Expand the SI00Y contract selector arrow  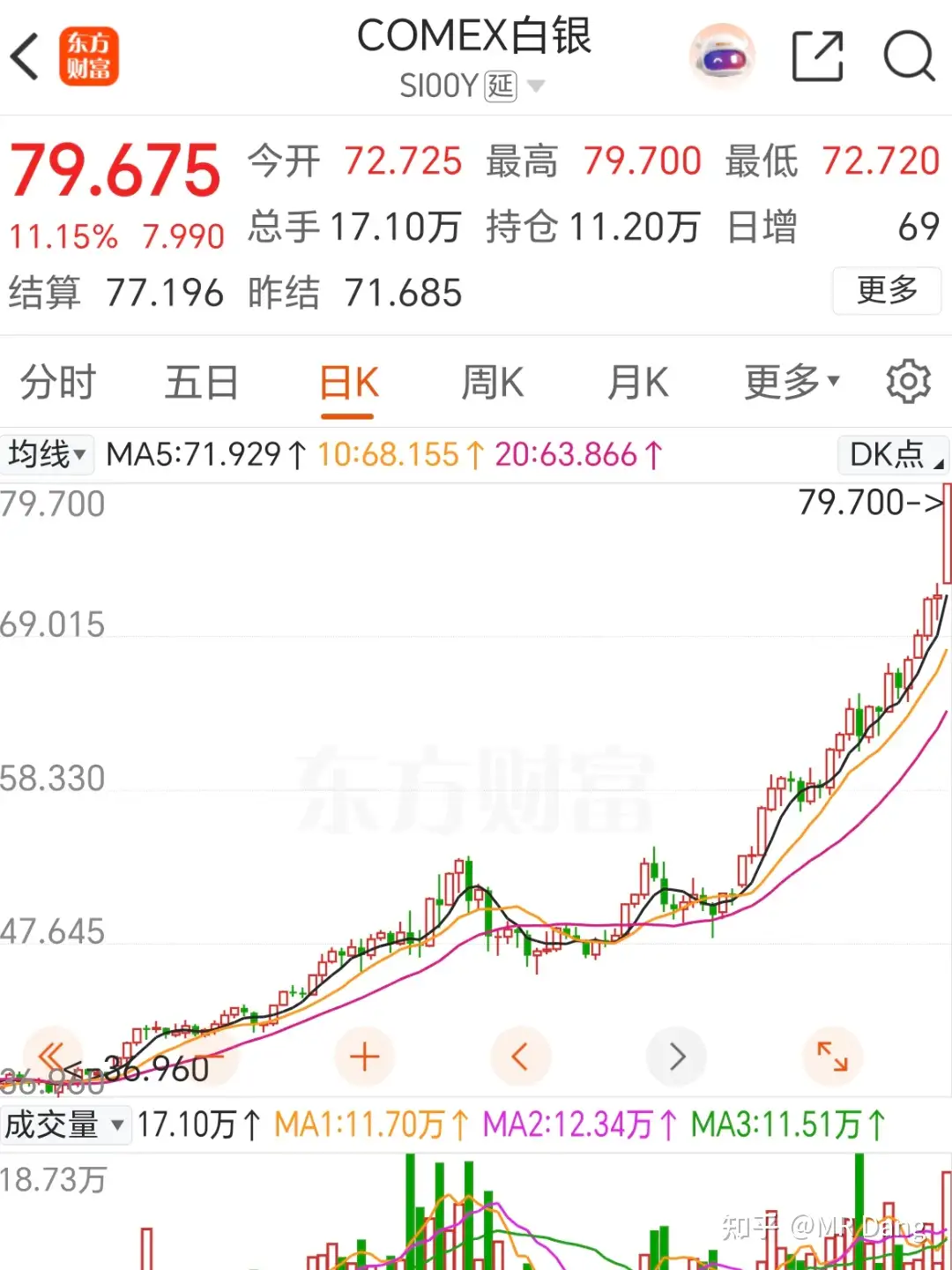coord(534,86)
